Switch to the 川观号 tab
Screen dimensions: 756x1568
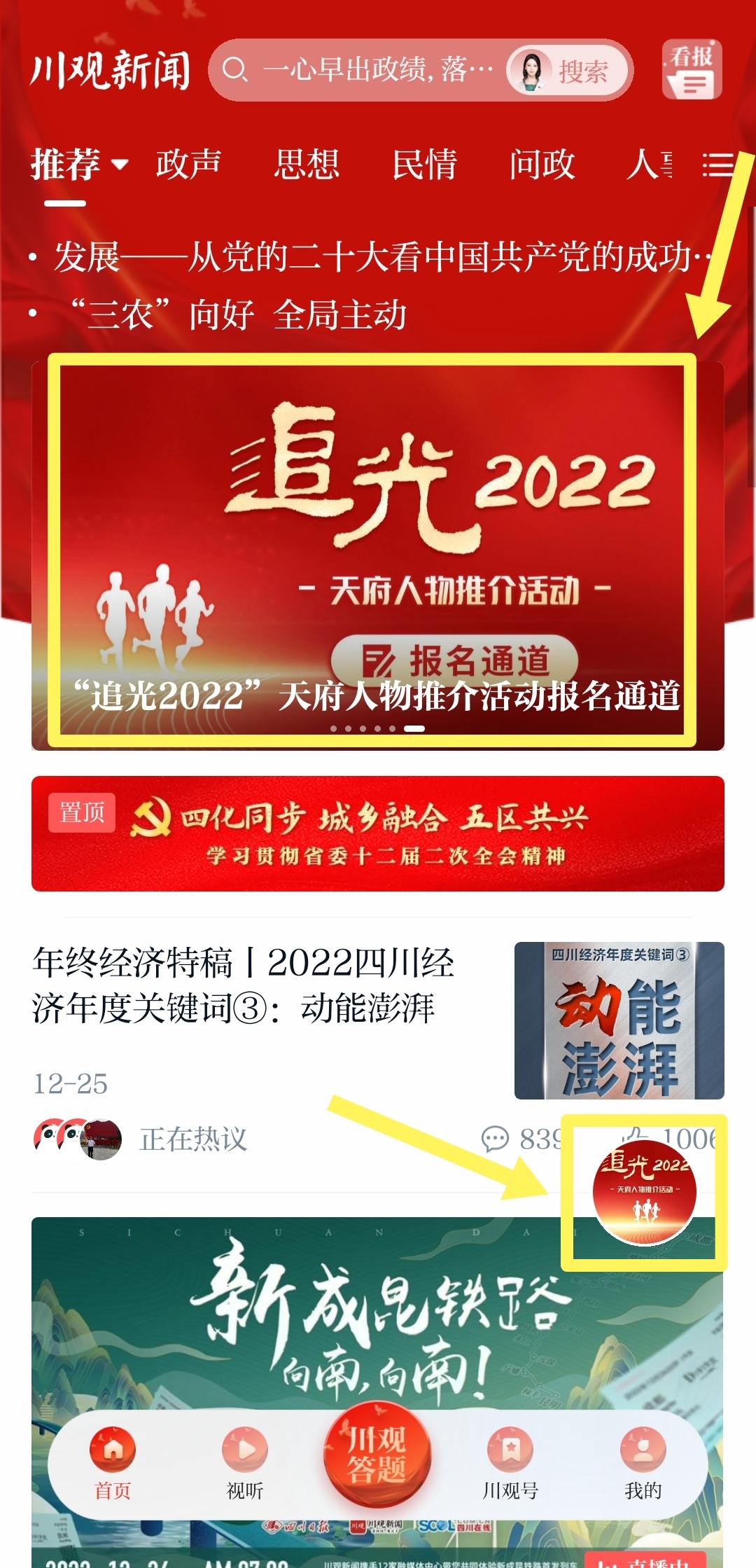[x=510, y=1462]
